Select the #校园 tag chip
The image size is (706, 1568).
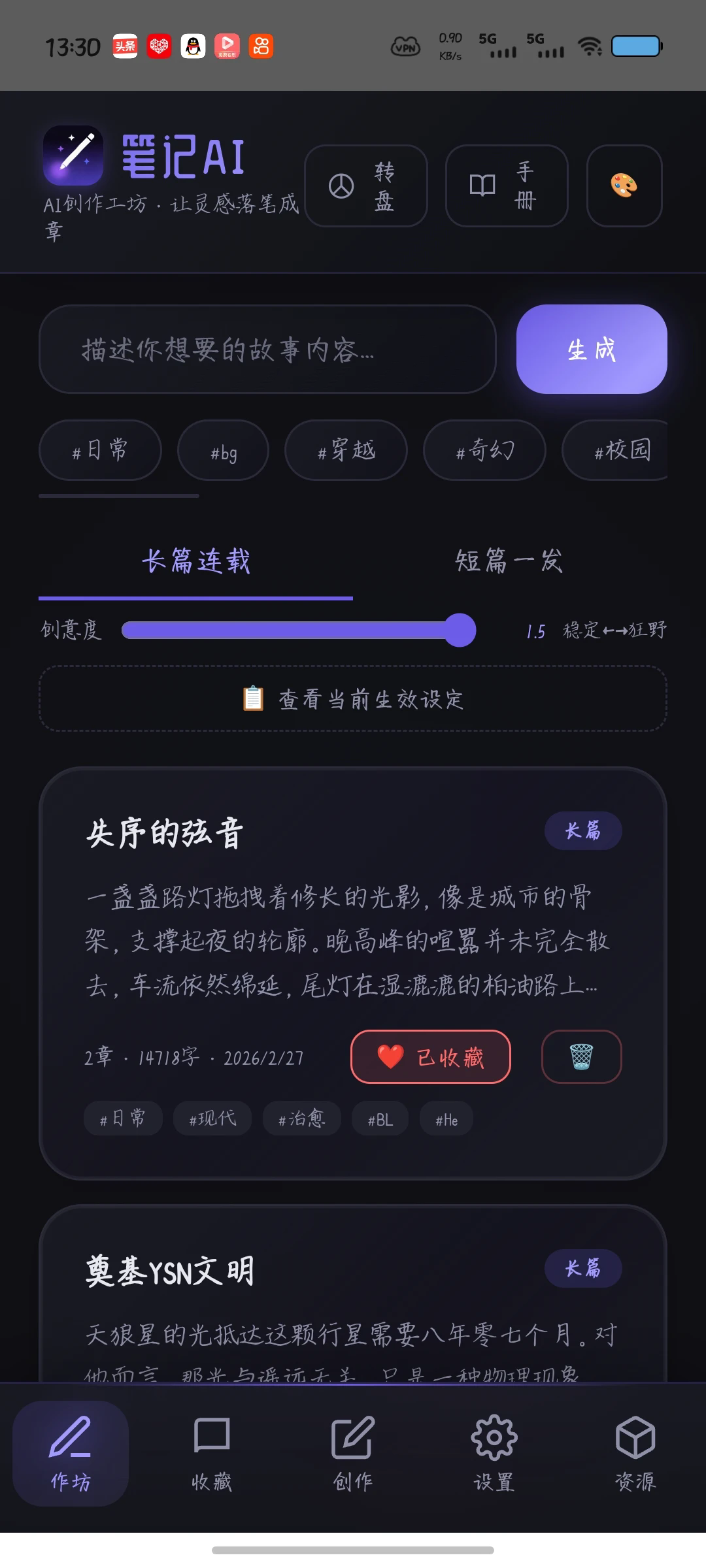[618, 450]
